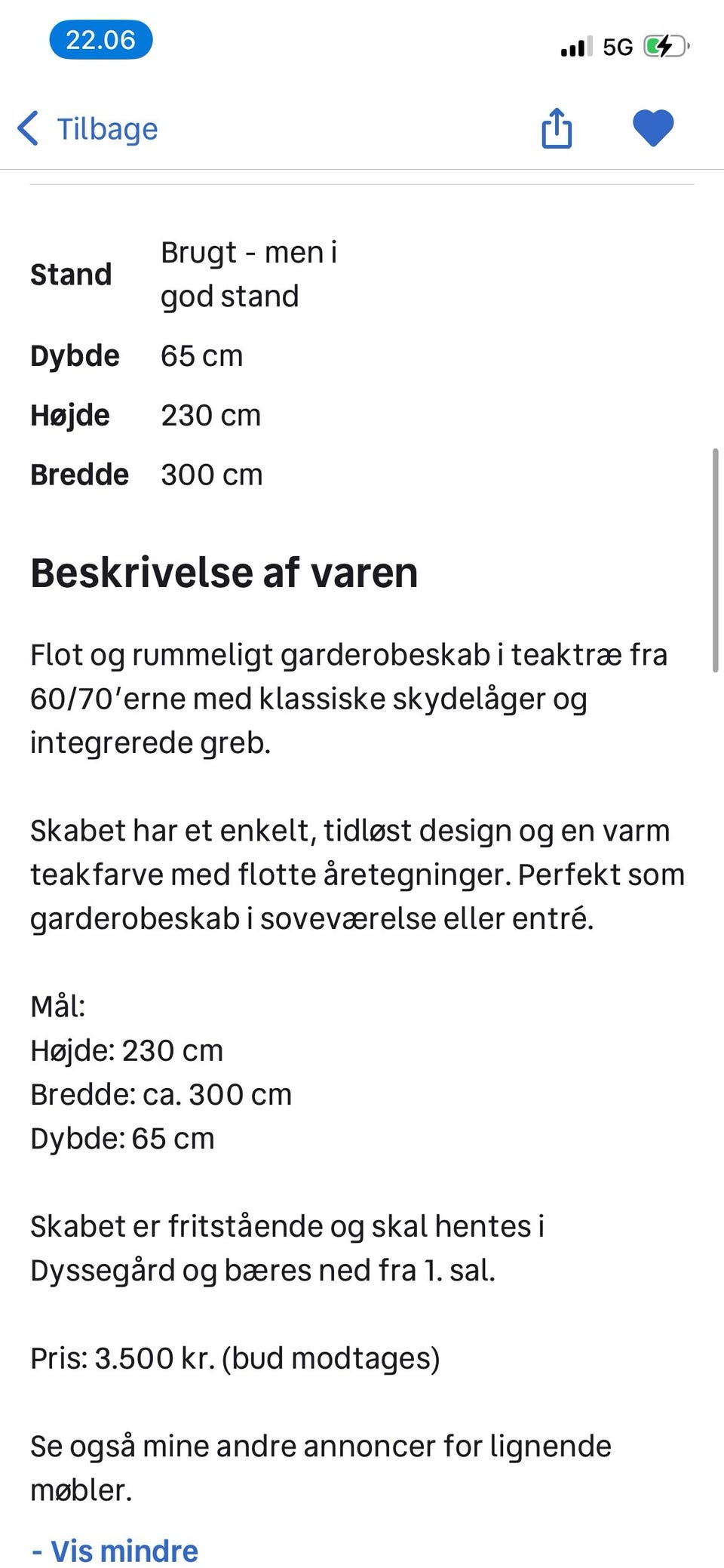Toggle the share panel open
Screen dimensions: 724x1568
(x=556, y=128)
